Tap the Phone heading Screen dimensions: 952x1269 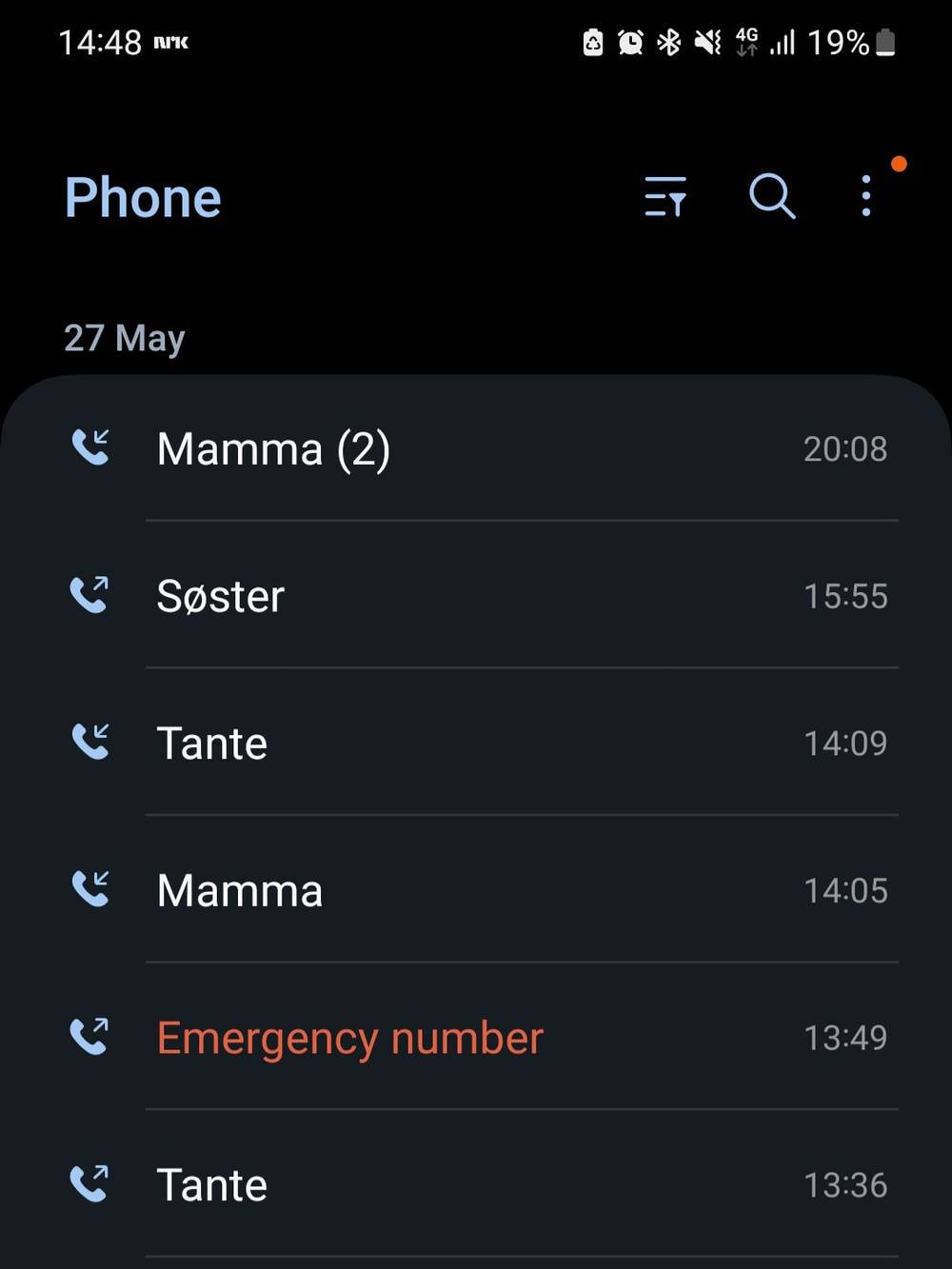tap(141, 197)
